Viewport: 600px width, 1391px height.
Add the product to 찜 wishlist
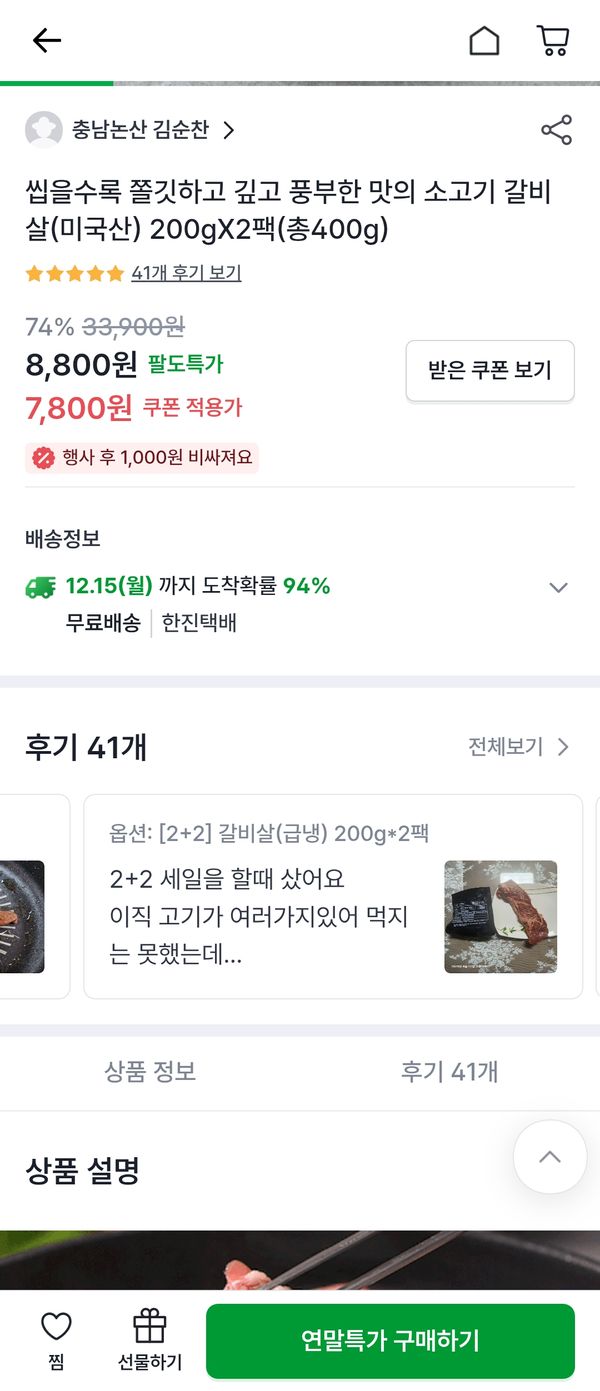coord(56,1340)
